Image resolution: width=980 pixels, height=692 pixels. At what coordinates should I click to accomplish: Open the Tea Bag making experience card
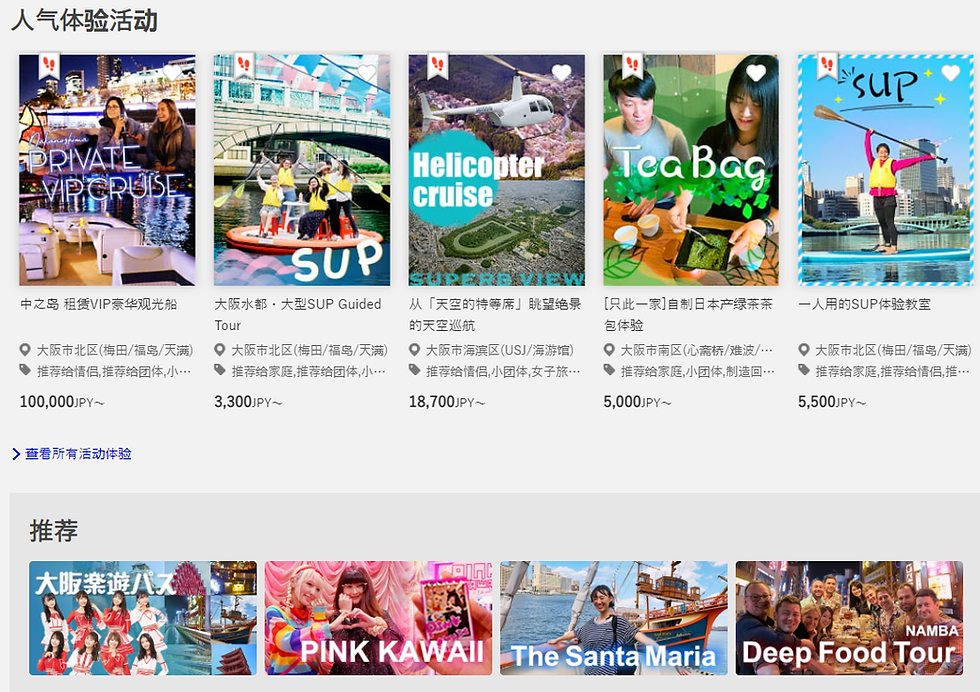tap(691, 170)
